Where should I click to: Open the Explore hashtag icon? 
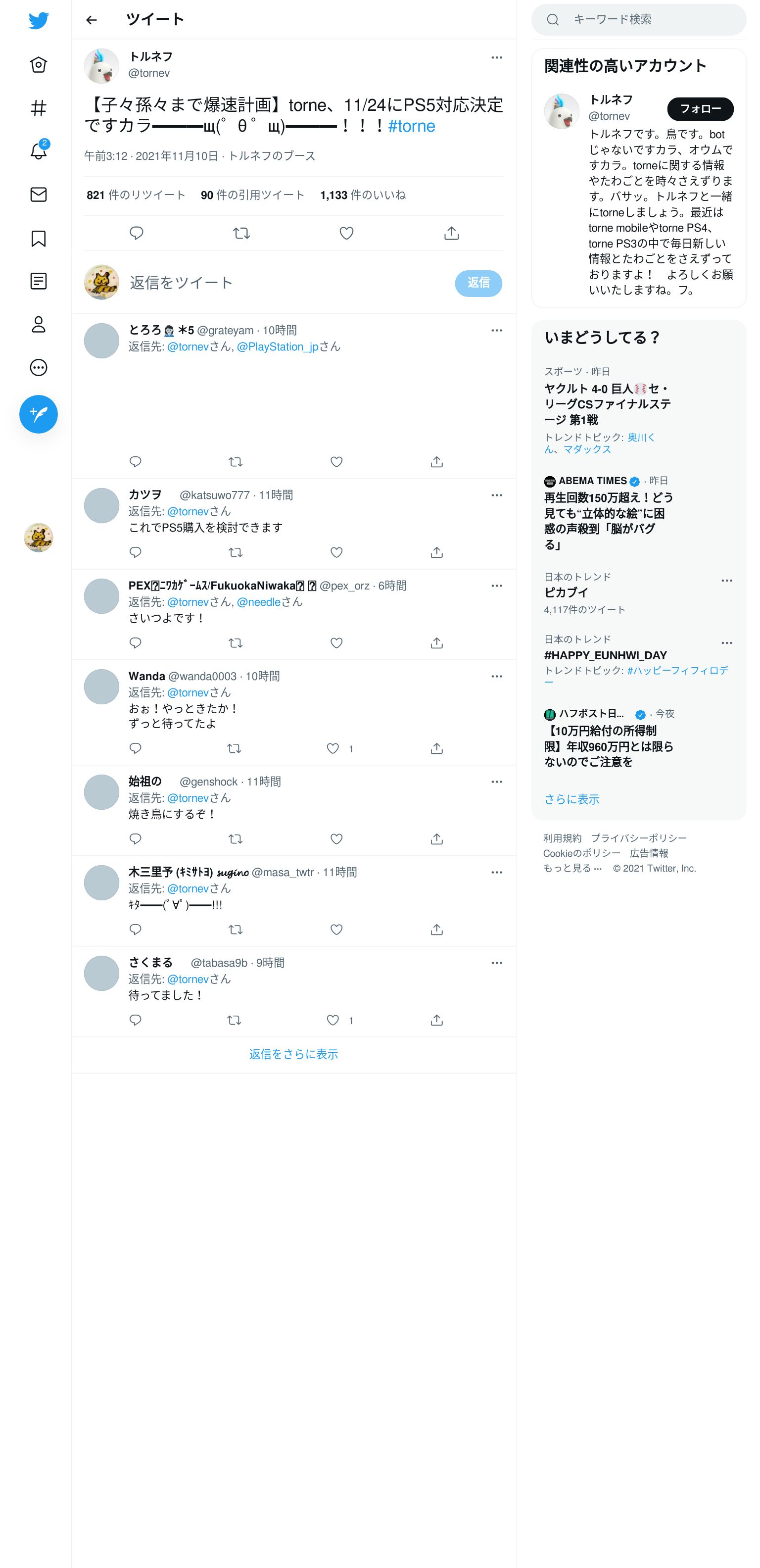point(38,108)
